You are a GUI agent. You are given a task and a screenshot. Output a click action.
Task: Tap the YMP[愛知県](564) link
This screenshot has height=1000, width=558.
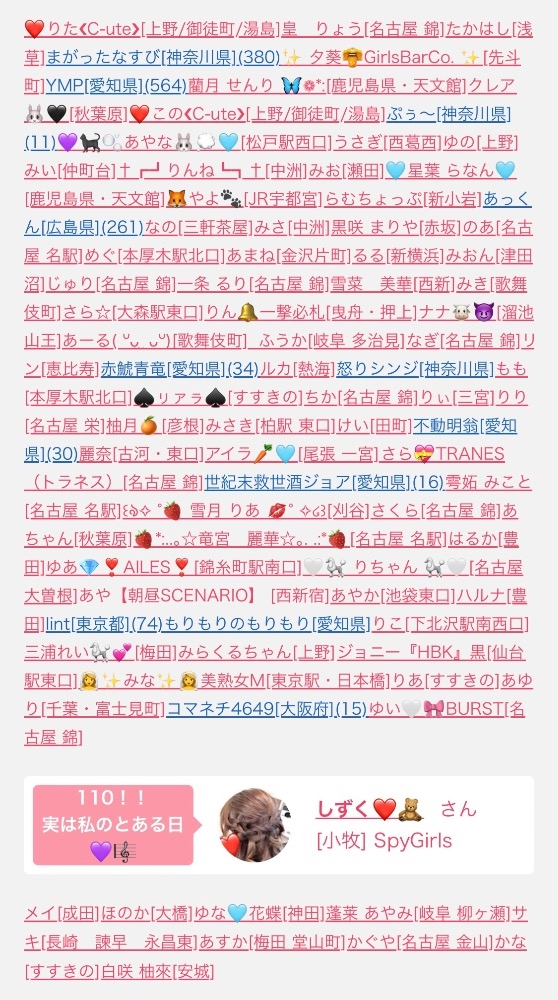[x=116, y=86]
